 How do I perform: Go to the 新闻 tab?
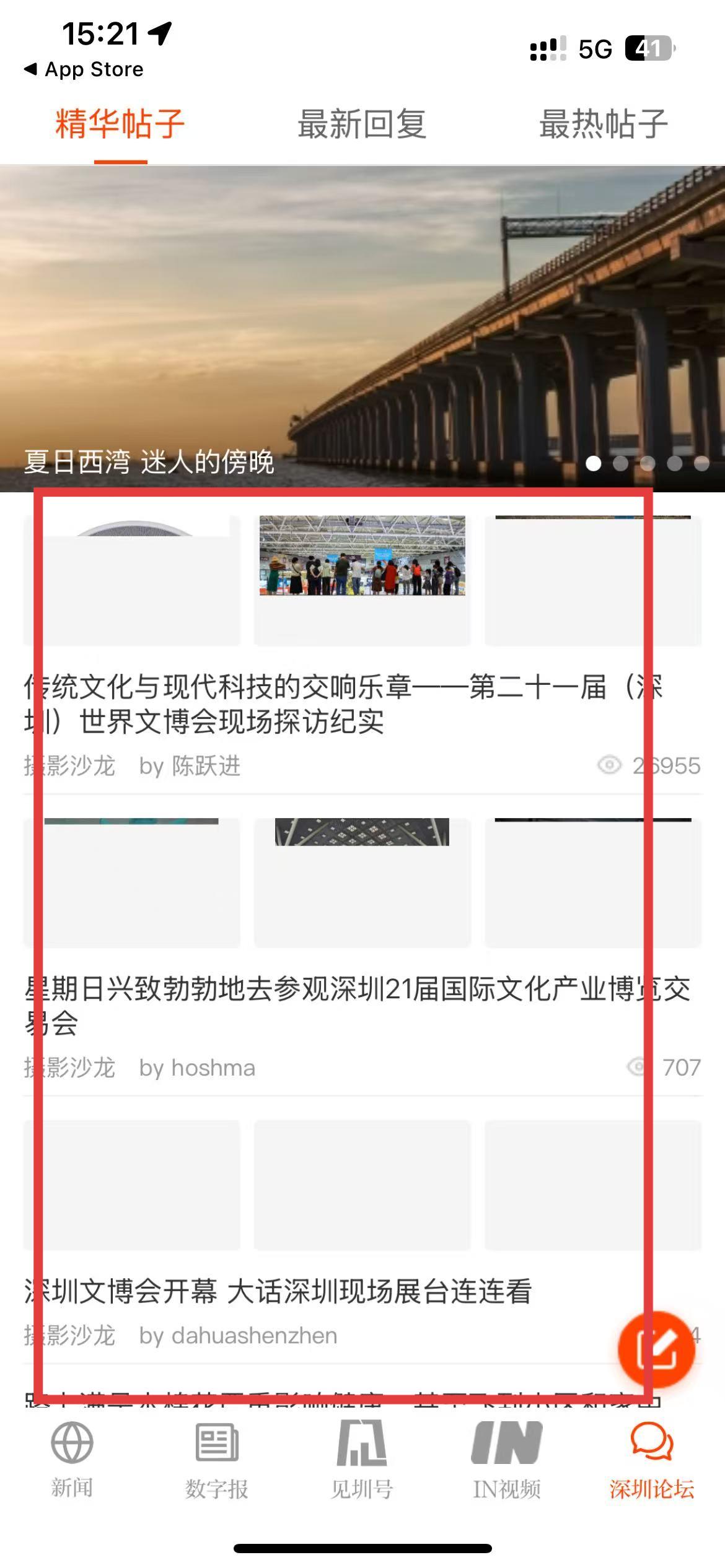point(72,1459)
